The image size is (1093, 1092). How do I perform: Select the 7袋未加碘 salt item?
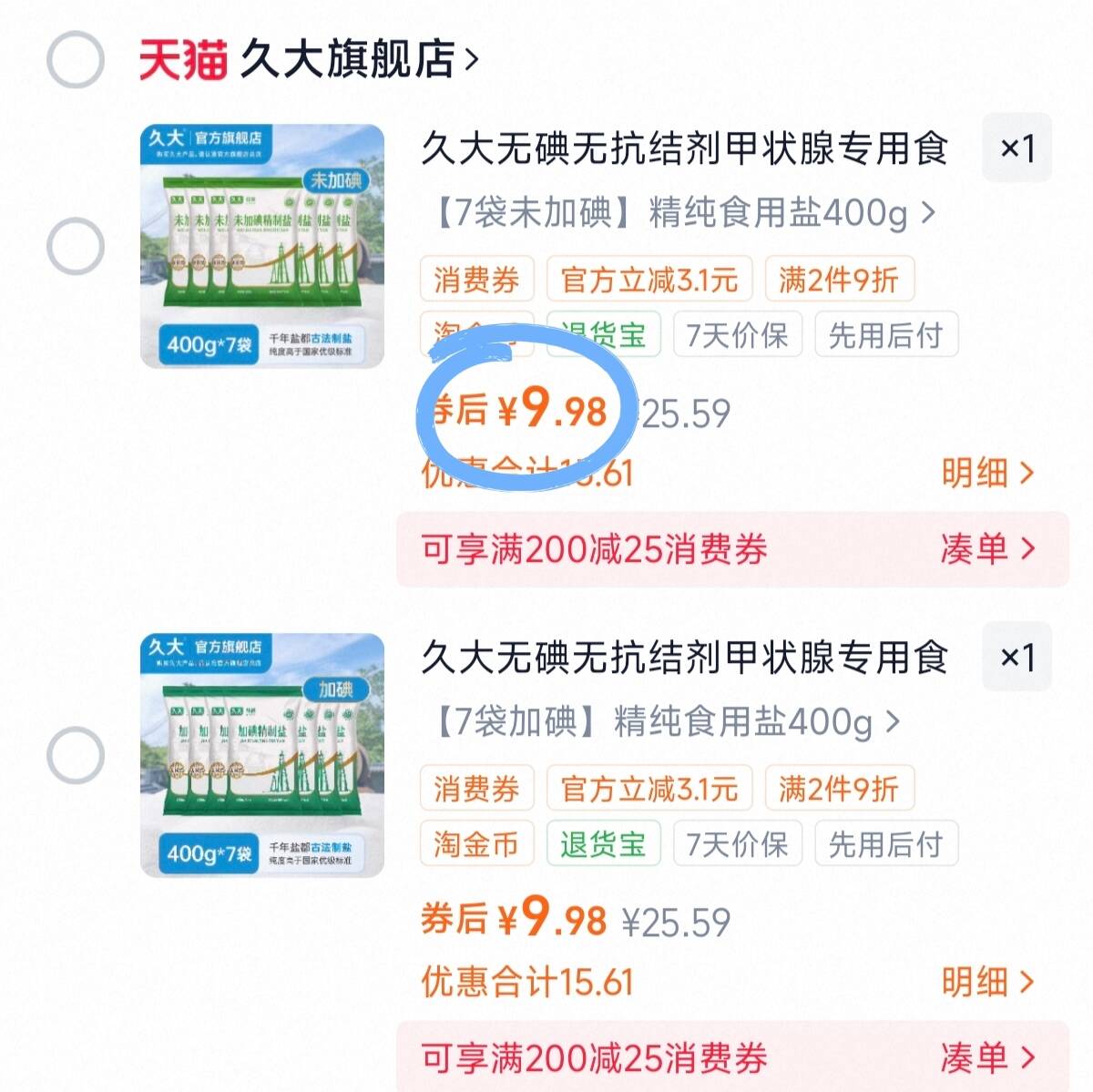pos(75,246)
